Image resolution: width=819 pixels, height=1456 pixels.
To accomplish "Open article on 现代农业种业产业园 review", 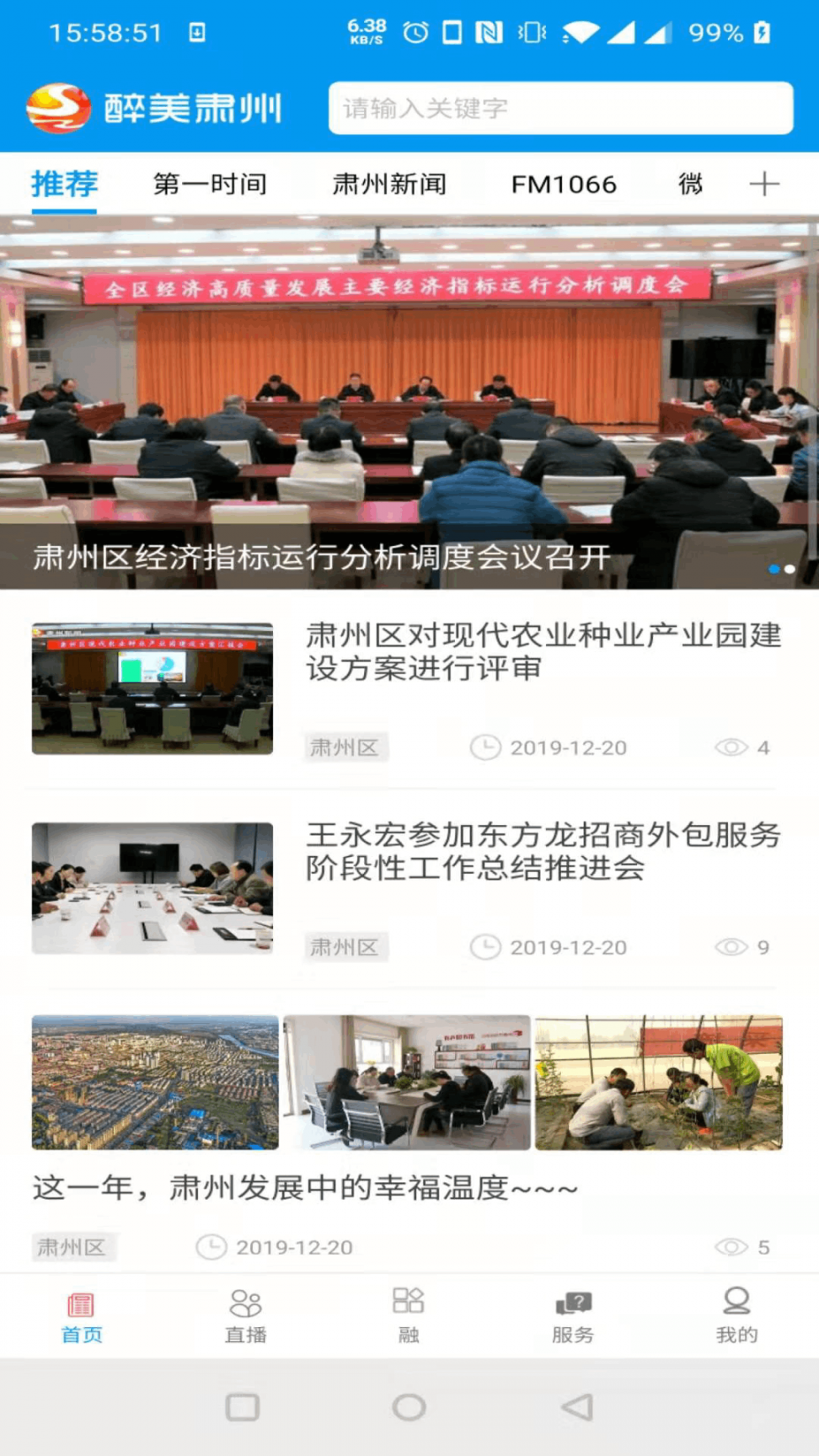I will pyautogui.click(x=543, y=651).
